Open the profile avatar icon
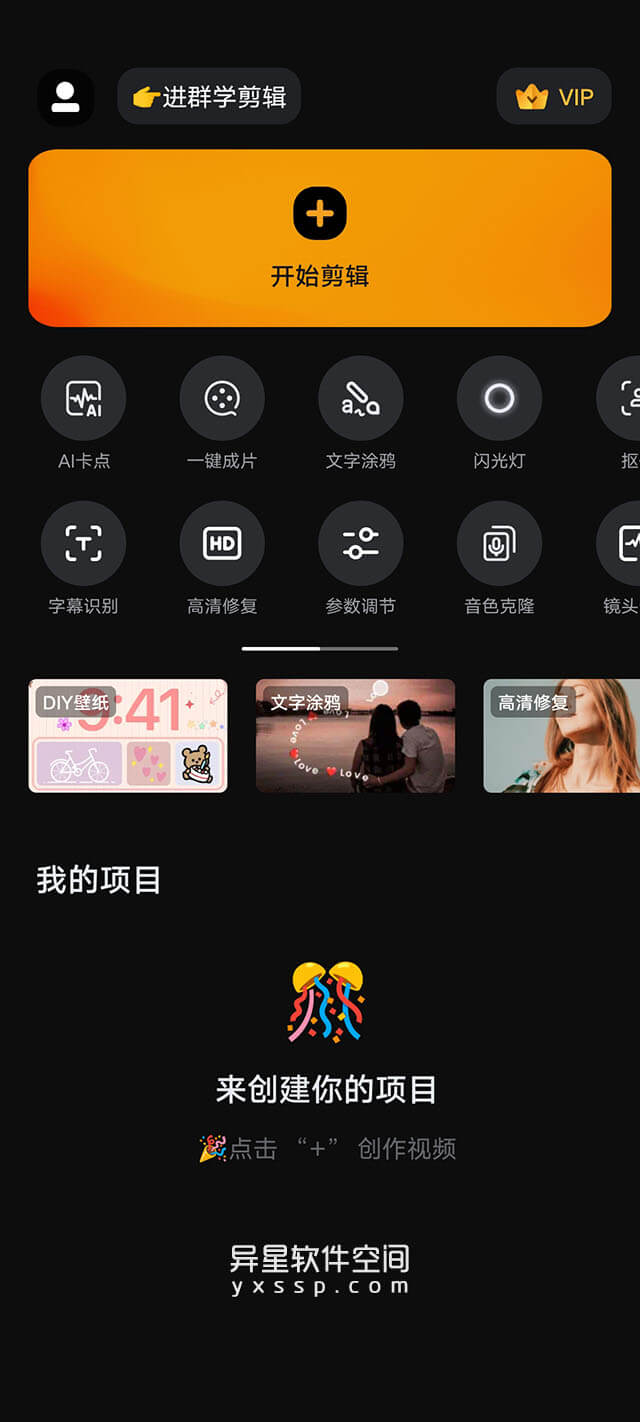Screen dimensions: 640x1422 (66, 97)
